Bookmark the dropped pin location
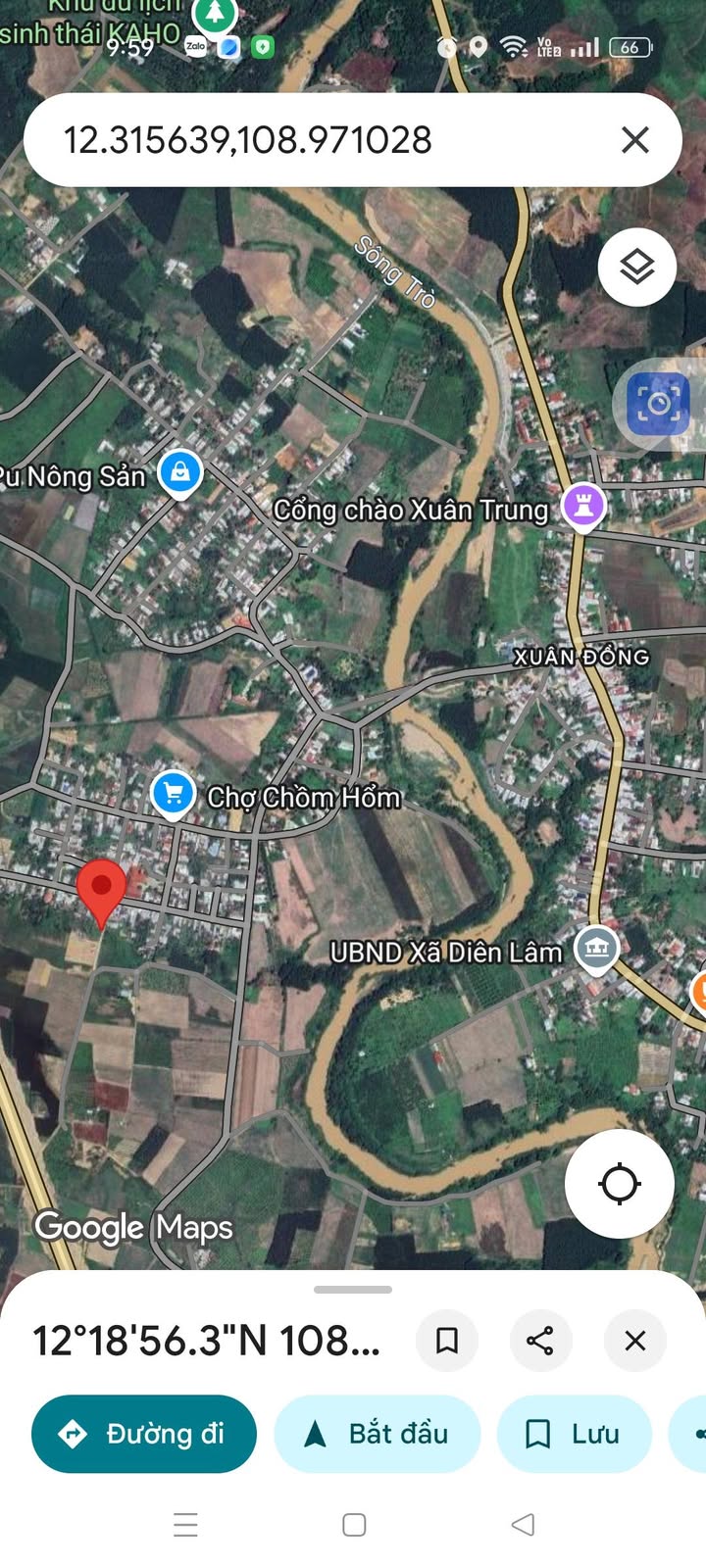 447,1340
